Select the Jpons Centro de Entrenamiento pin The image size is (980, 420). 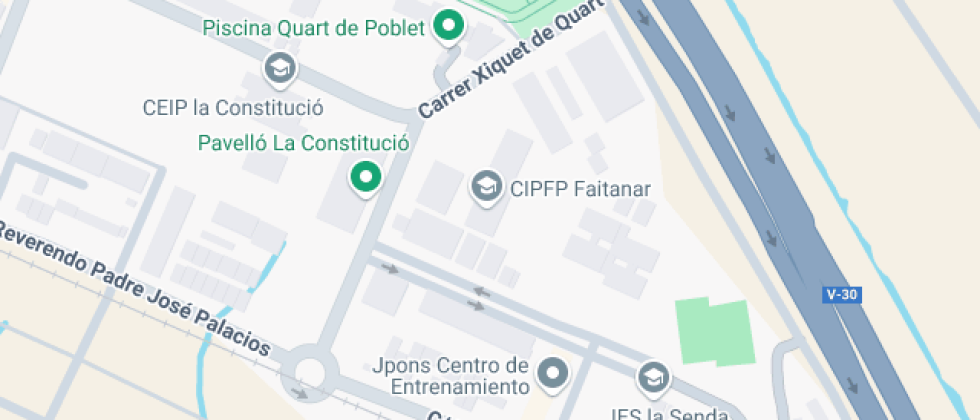[552, 375]
